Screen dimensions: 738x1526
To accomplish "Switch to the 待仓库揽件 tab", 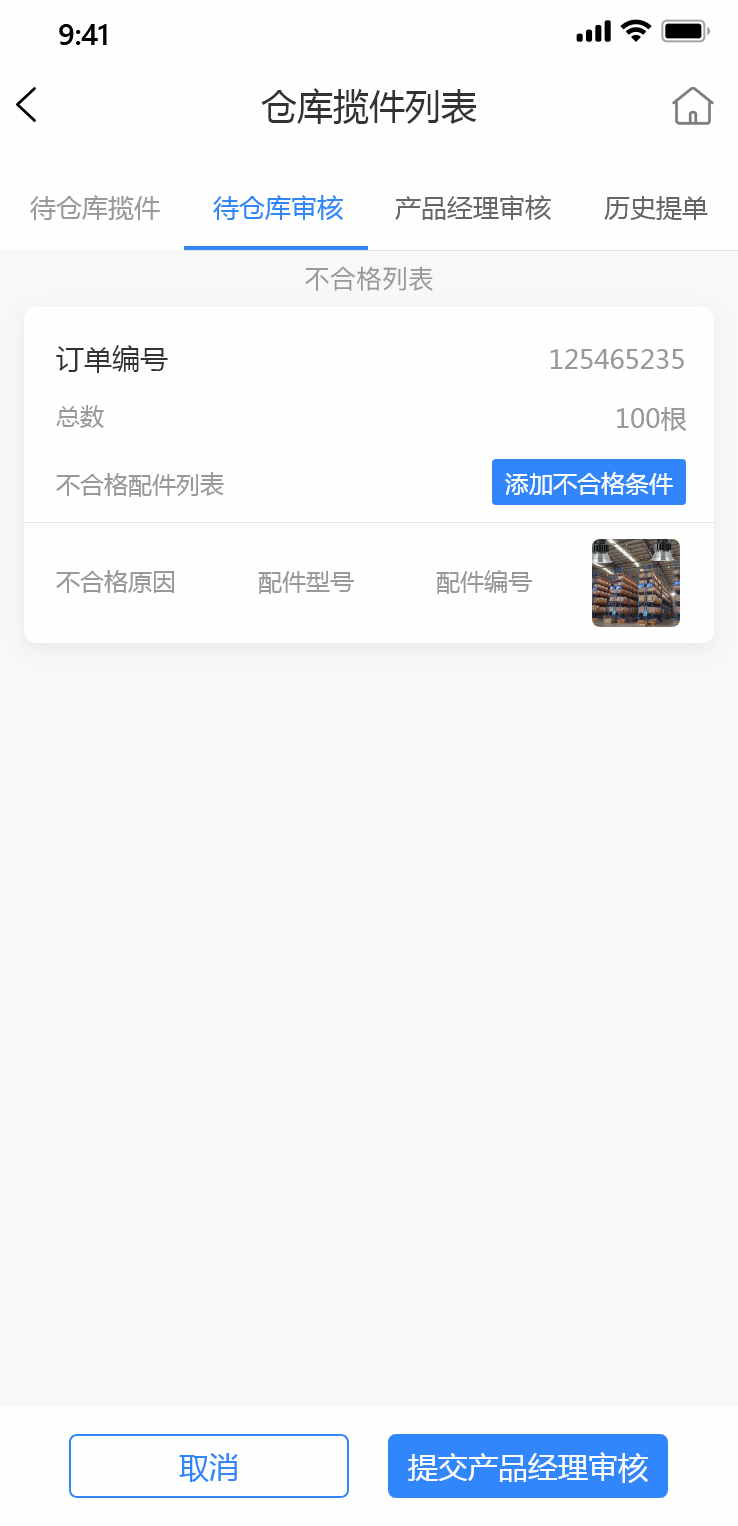I will 95,208.
